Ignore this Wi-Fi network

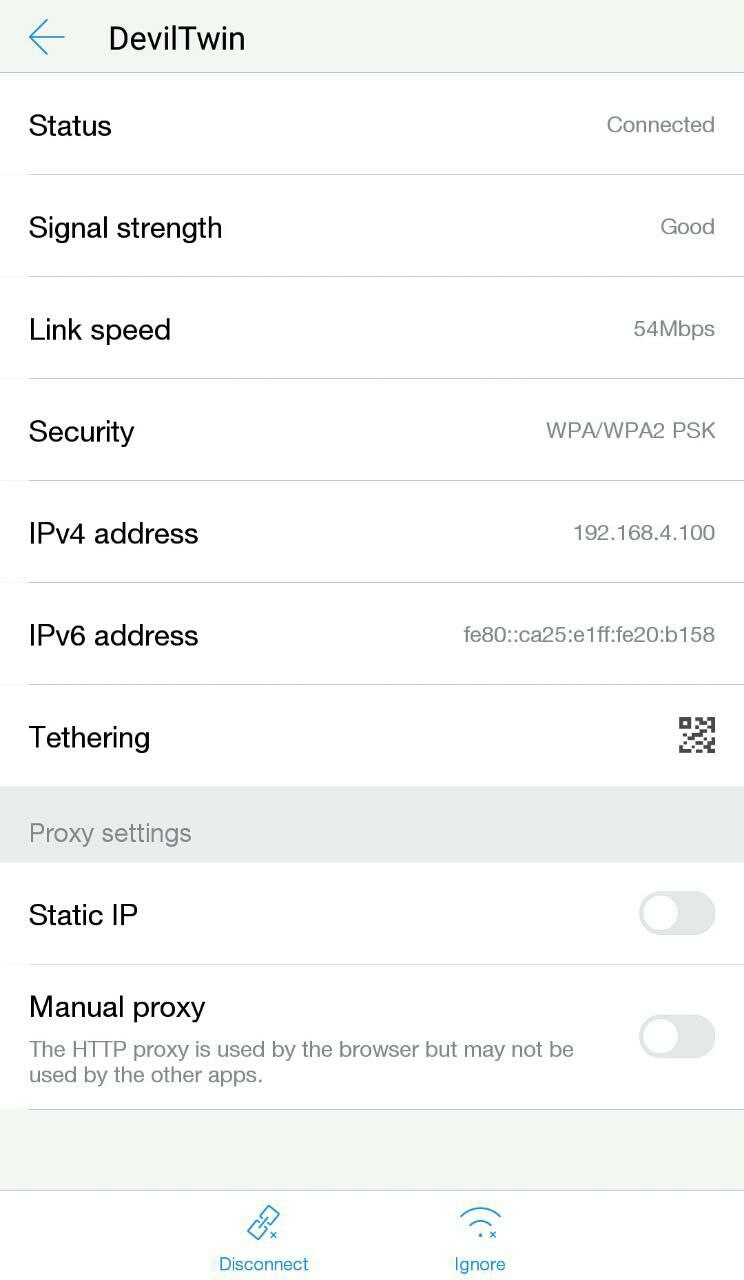point(480,1238)
